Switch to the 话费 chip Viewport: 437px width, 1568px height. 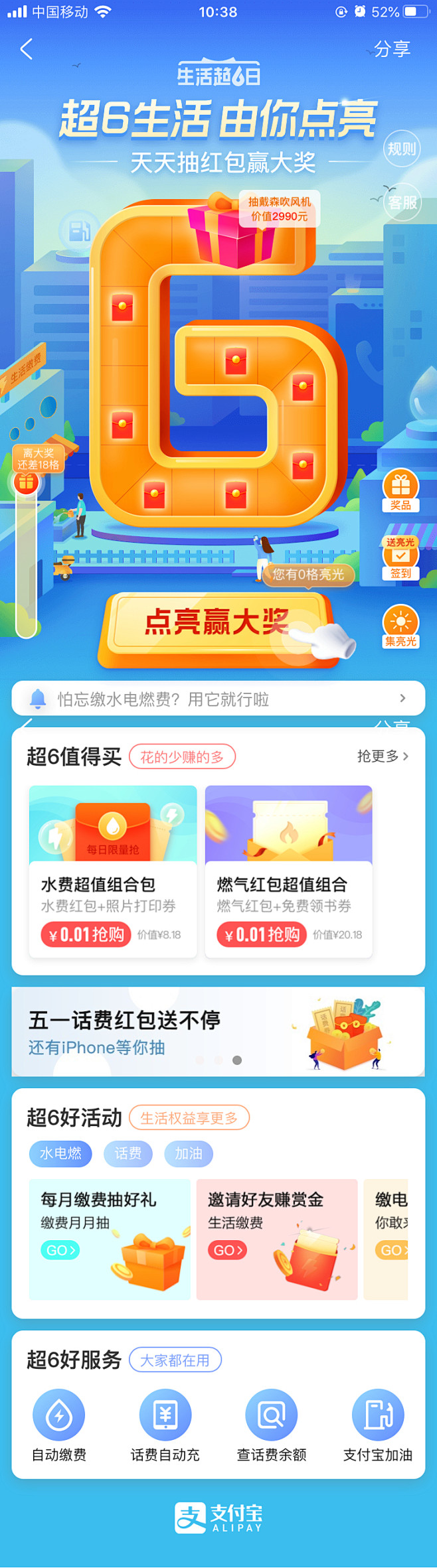click(128, 1153)
